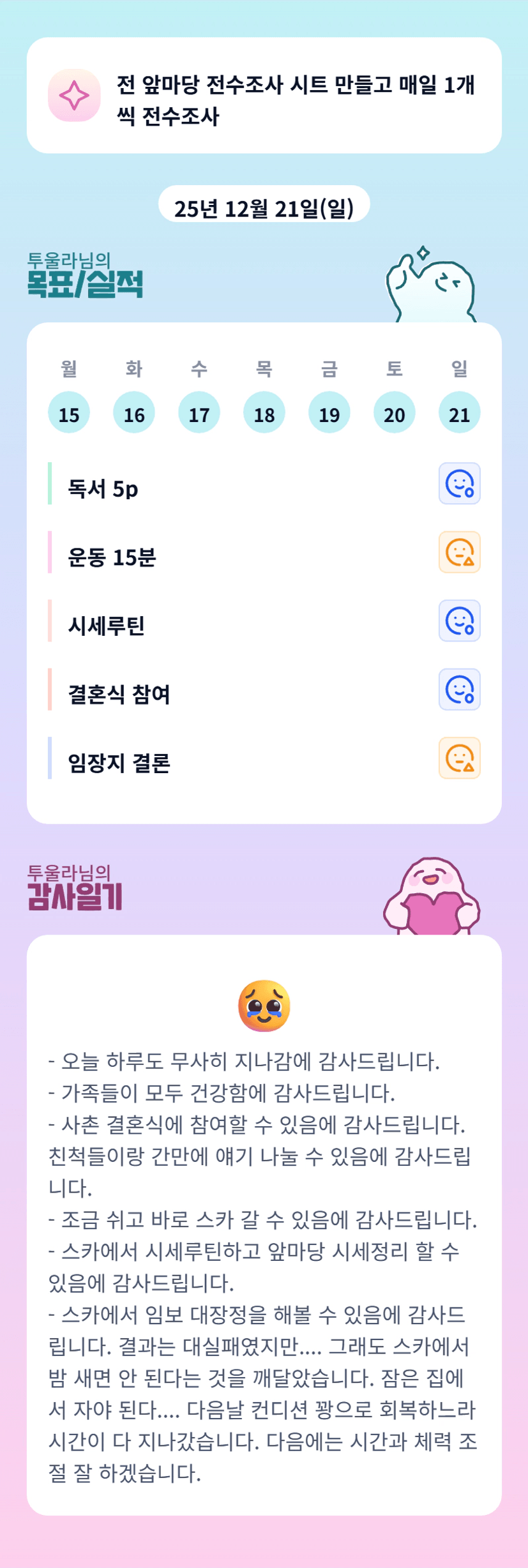
Task: Select Thursday the 18th
Action: coord(264,412)
